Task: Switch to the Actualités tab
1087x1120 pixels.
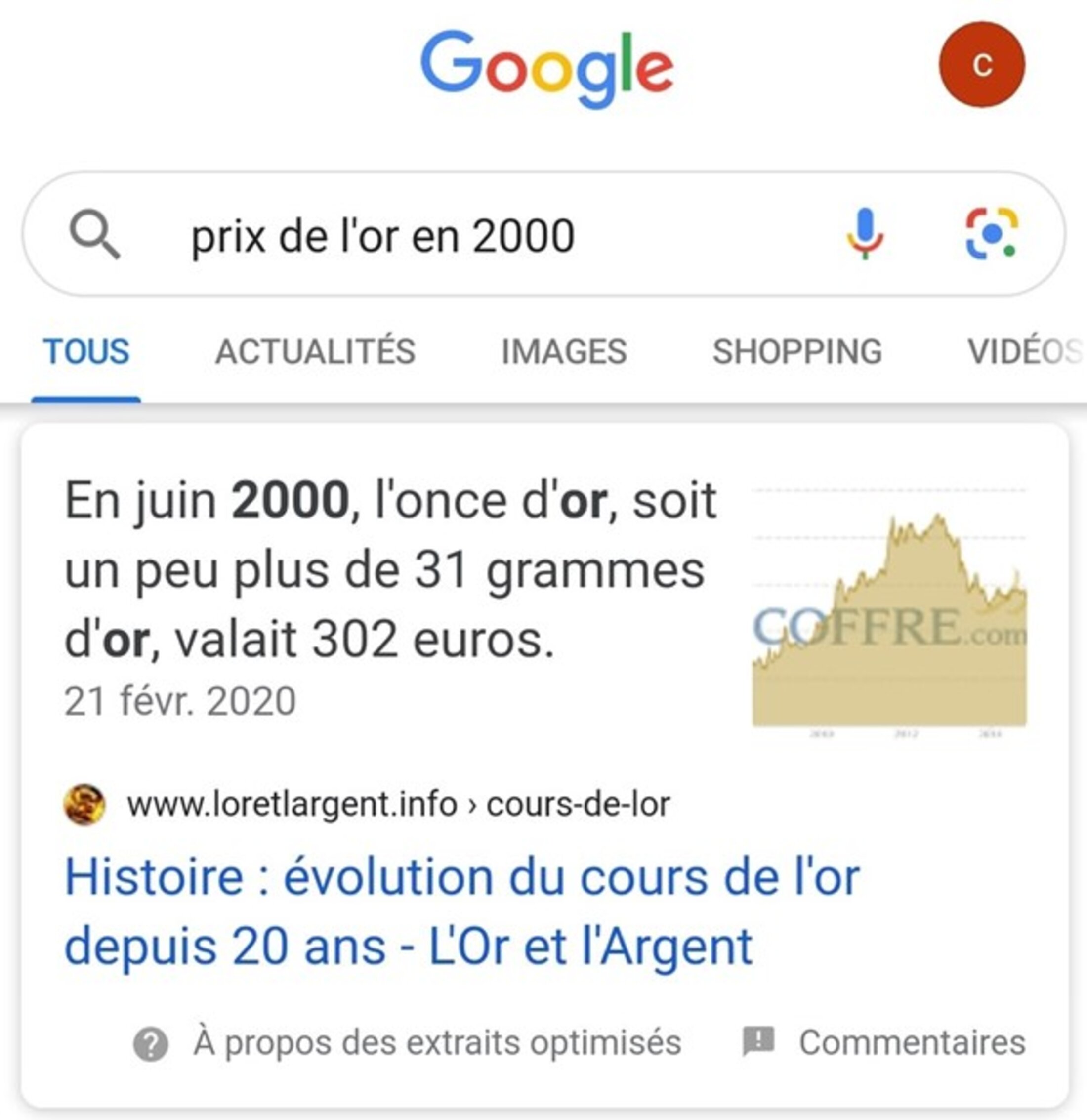Action: (315, 351)
